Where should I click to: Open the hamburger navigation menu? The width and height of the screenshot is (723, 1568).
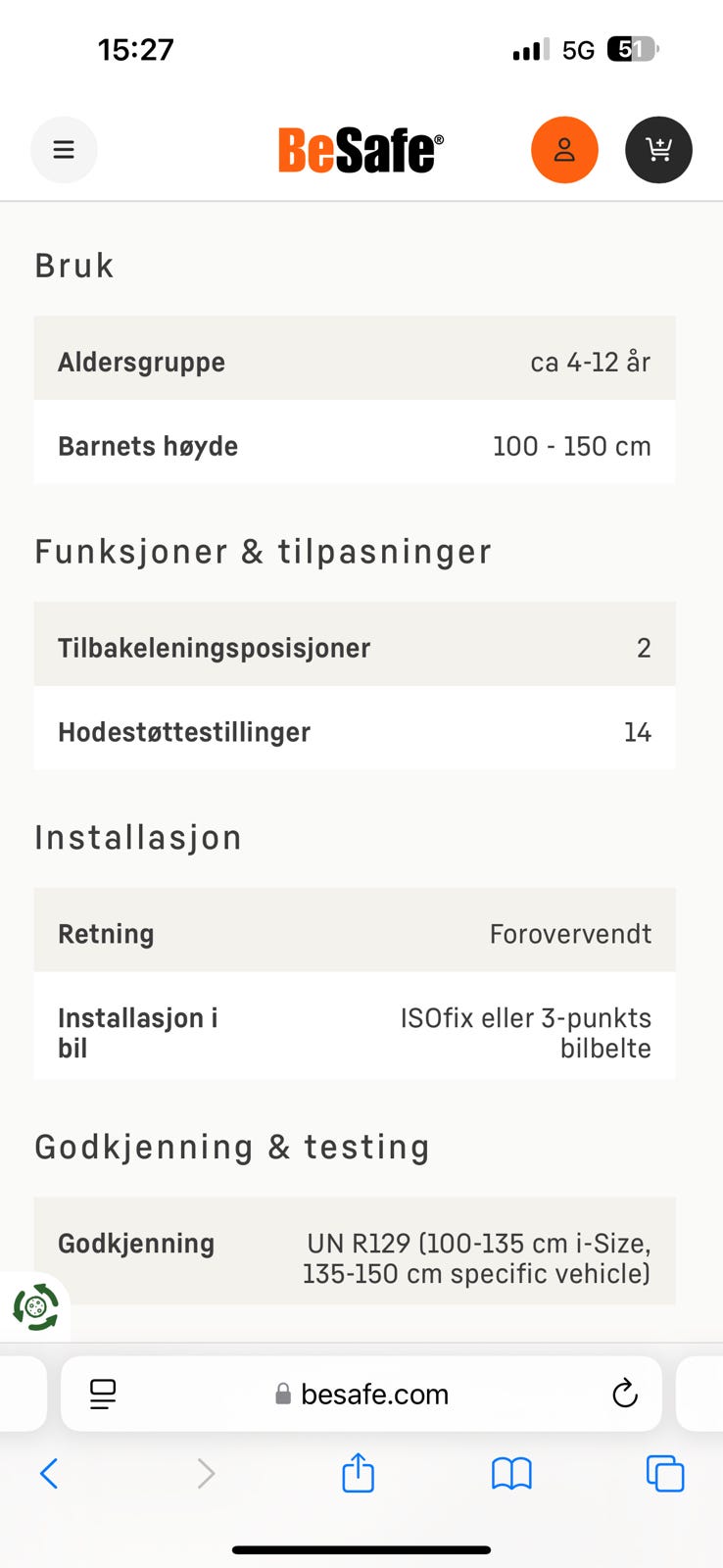tap(64, 149)
